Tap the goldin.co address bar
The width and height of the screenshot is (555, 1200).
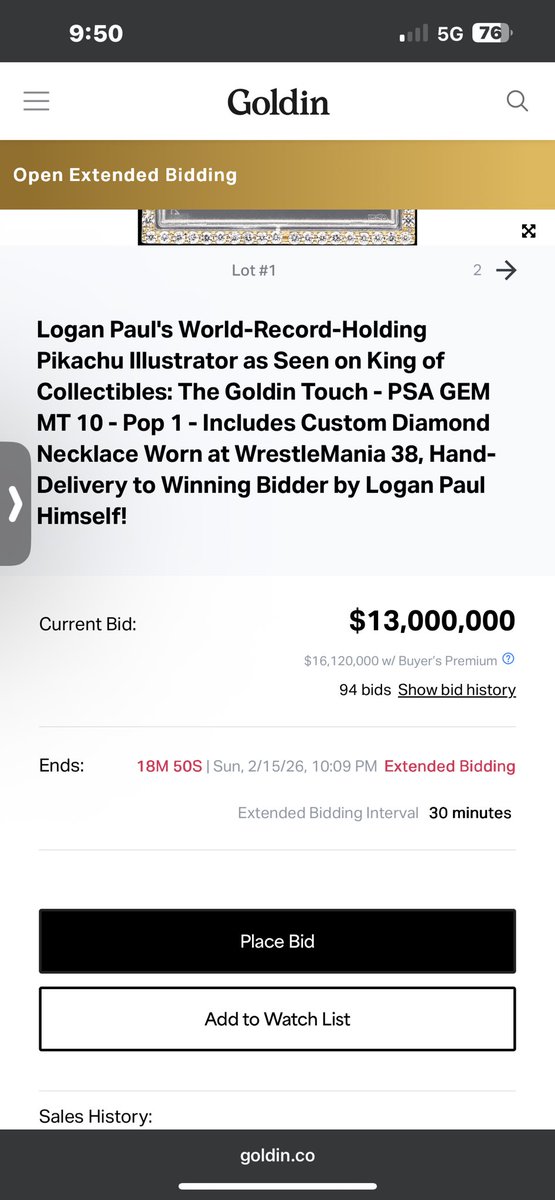pos(277,1156)
